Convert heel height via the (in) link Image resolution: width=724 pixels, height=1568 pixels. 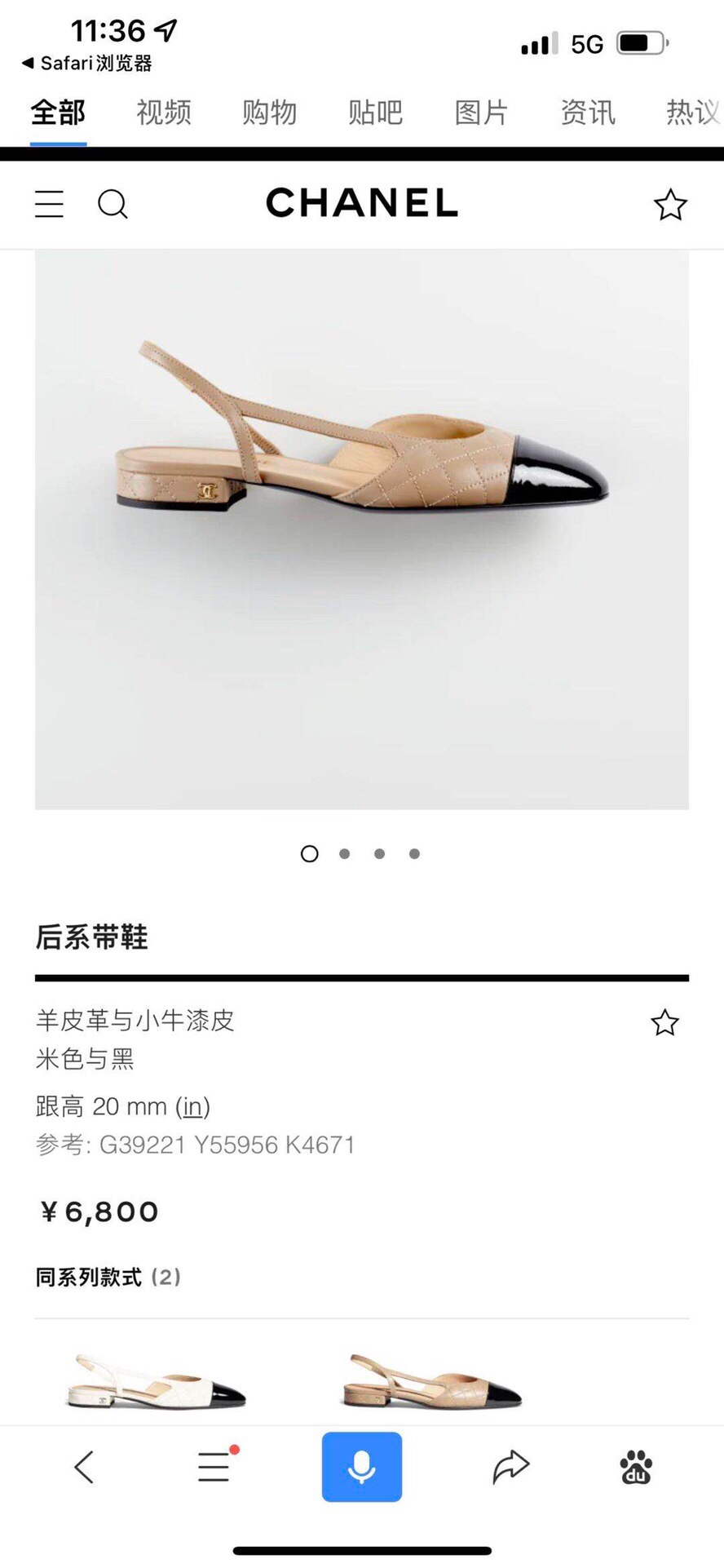pos(192,1107)
